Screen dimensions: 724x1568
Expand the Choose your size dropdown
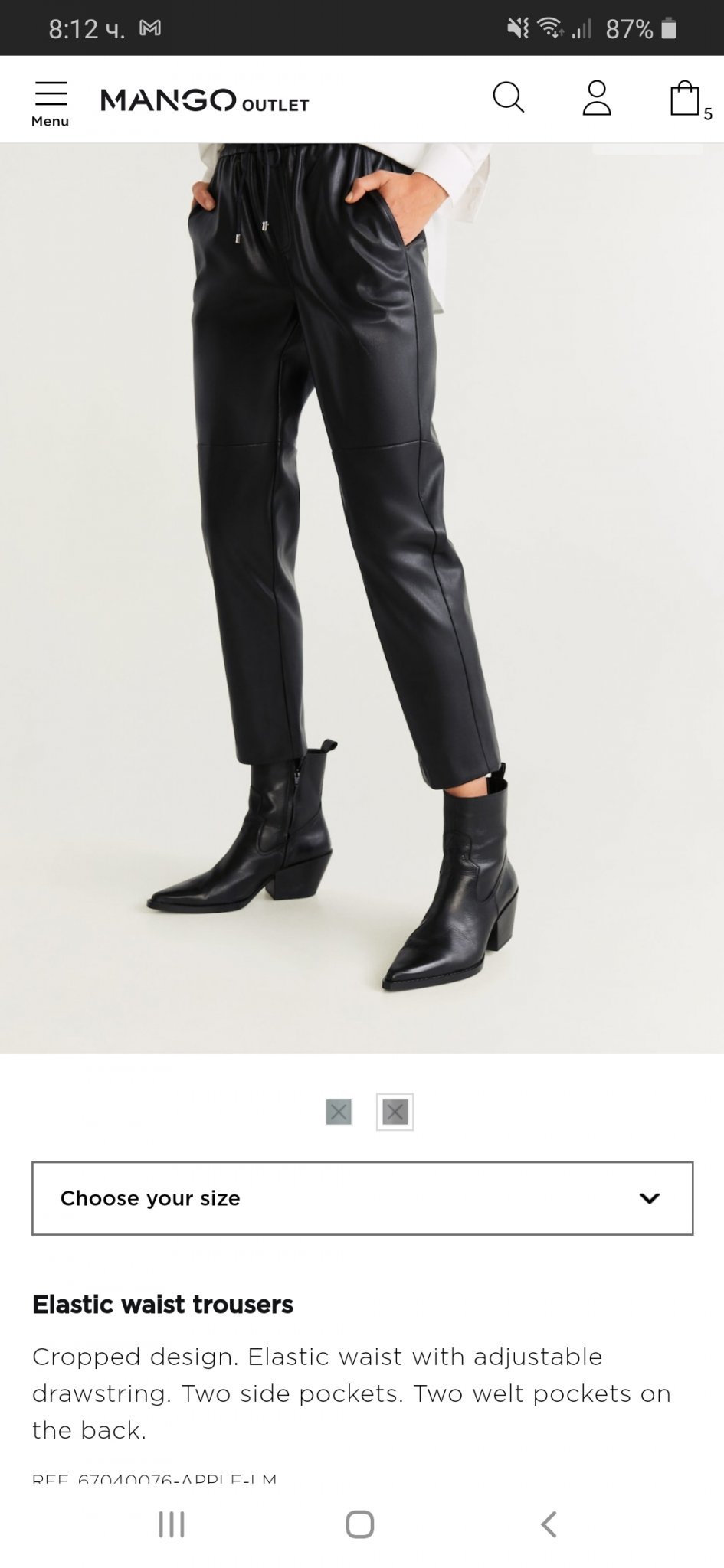pos(362,1198)
